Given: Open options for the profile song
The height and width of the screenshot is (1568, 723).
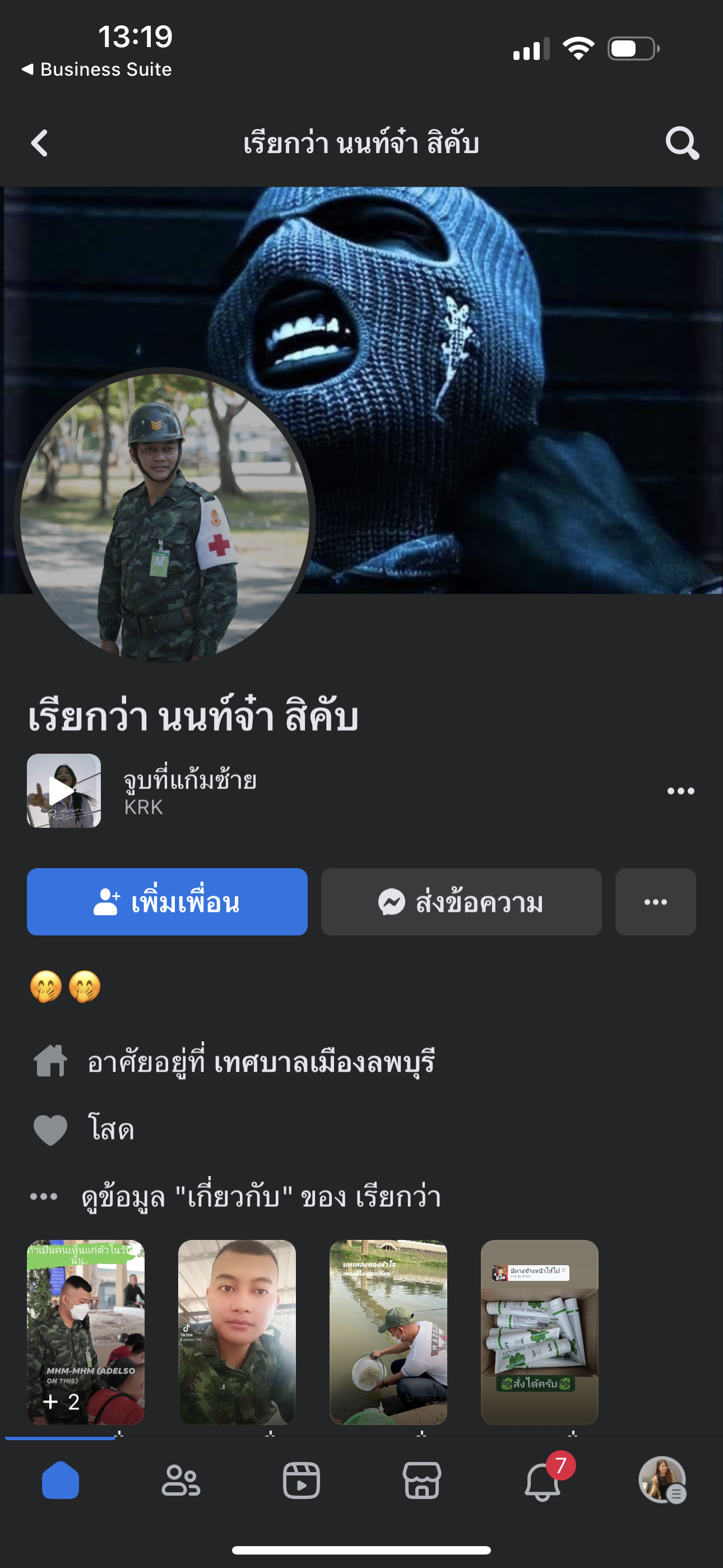Looking at the screenshot, I should [x=680, y=791].
